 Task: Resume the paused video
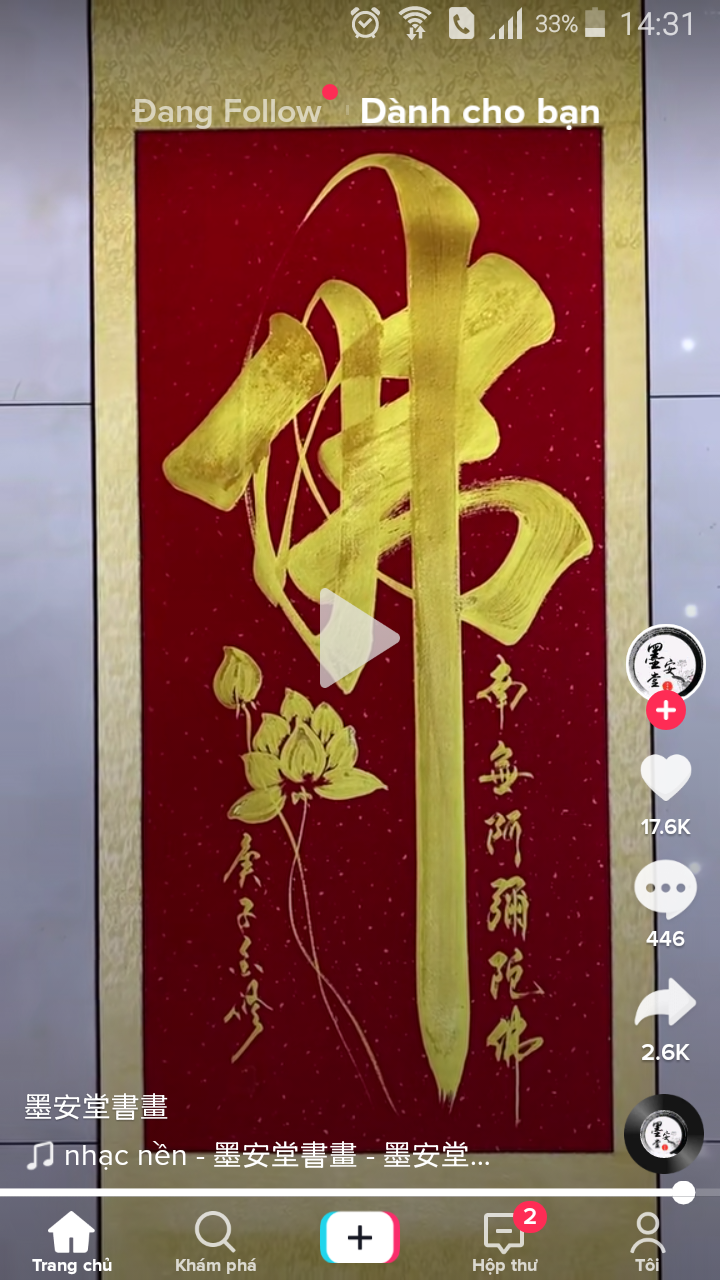pos(358,638)
